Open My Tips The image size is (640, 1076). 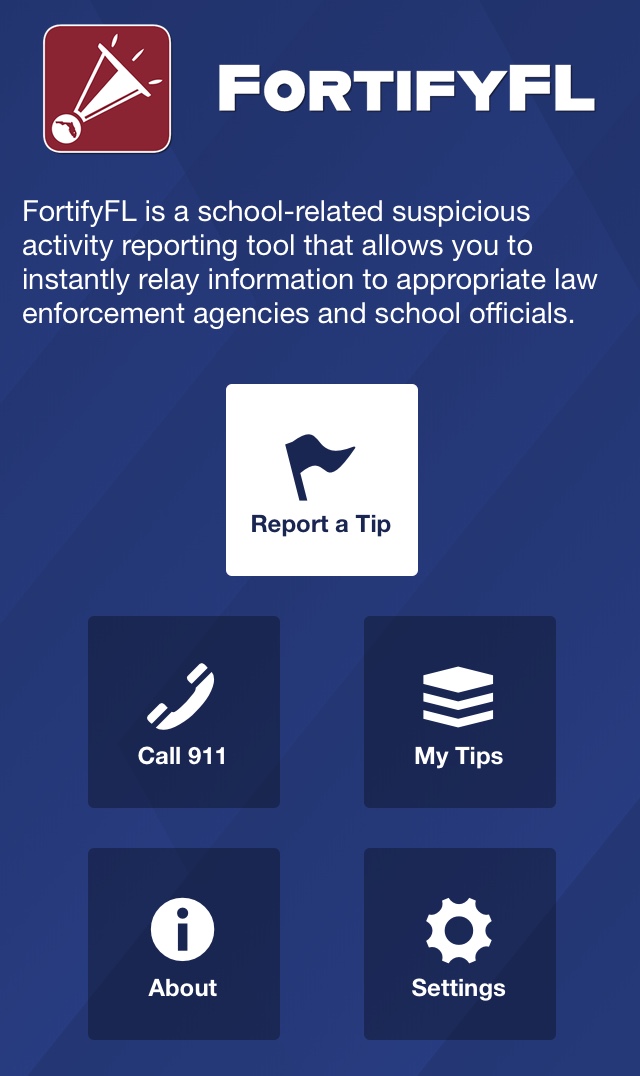pyautogui.click(x=460, y=712)
